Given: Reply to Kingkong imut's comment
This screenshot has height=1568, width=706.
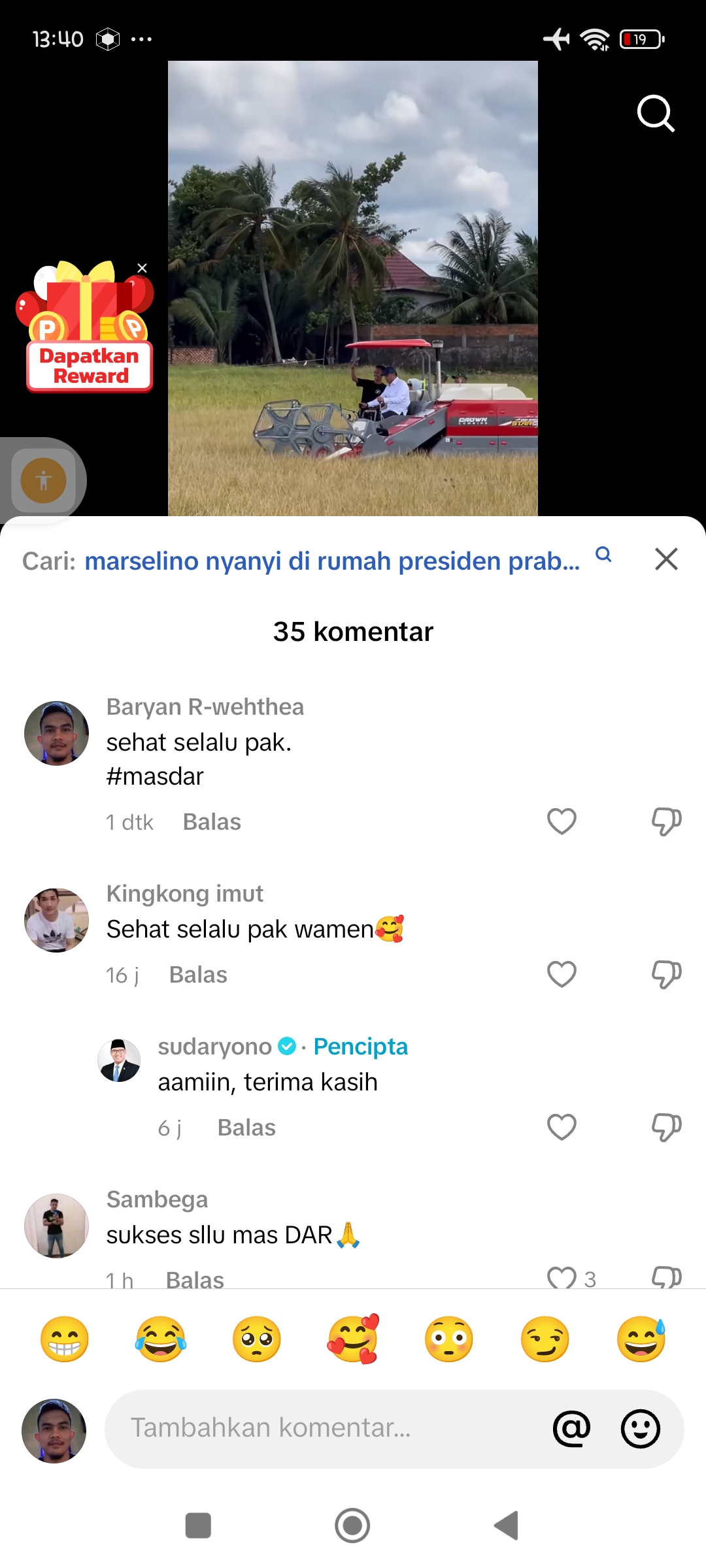Looking at the screenshot, I should (198, 975).
